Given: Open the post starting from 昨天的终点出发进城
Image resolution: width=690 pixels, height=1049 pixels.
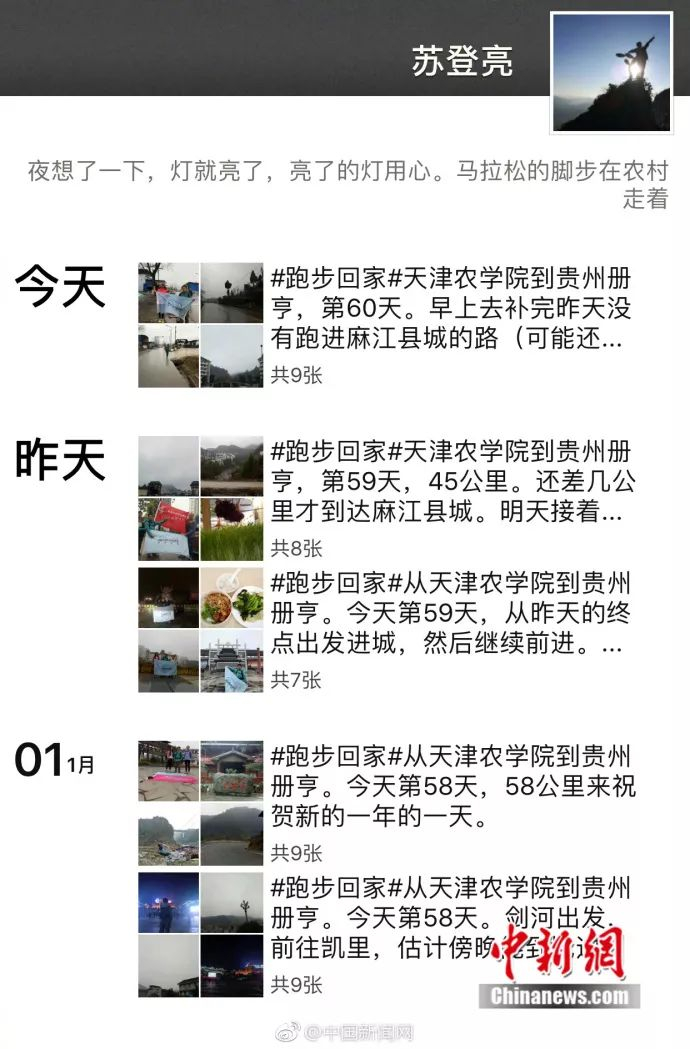Looking at the screenshot, I should point(450,613).
